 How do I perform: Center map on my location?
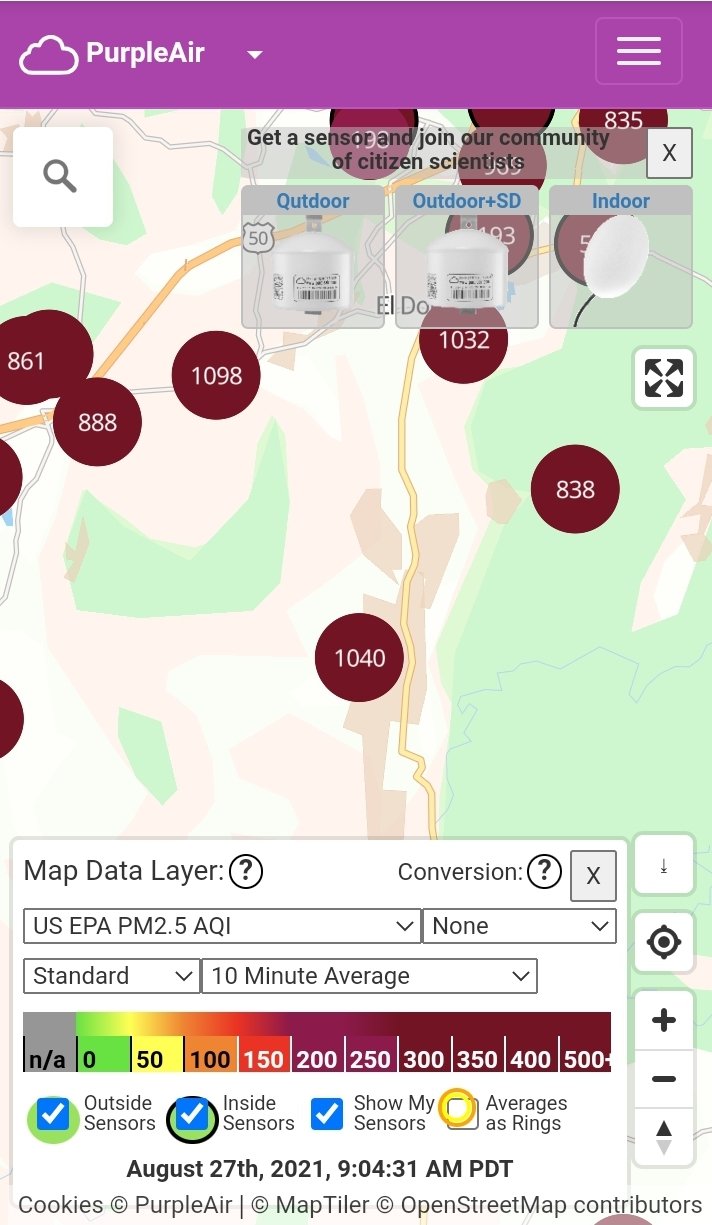pyautogui.click(x=664, y=942)
